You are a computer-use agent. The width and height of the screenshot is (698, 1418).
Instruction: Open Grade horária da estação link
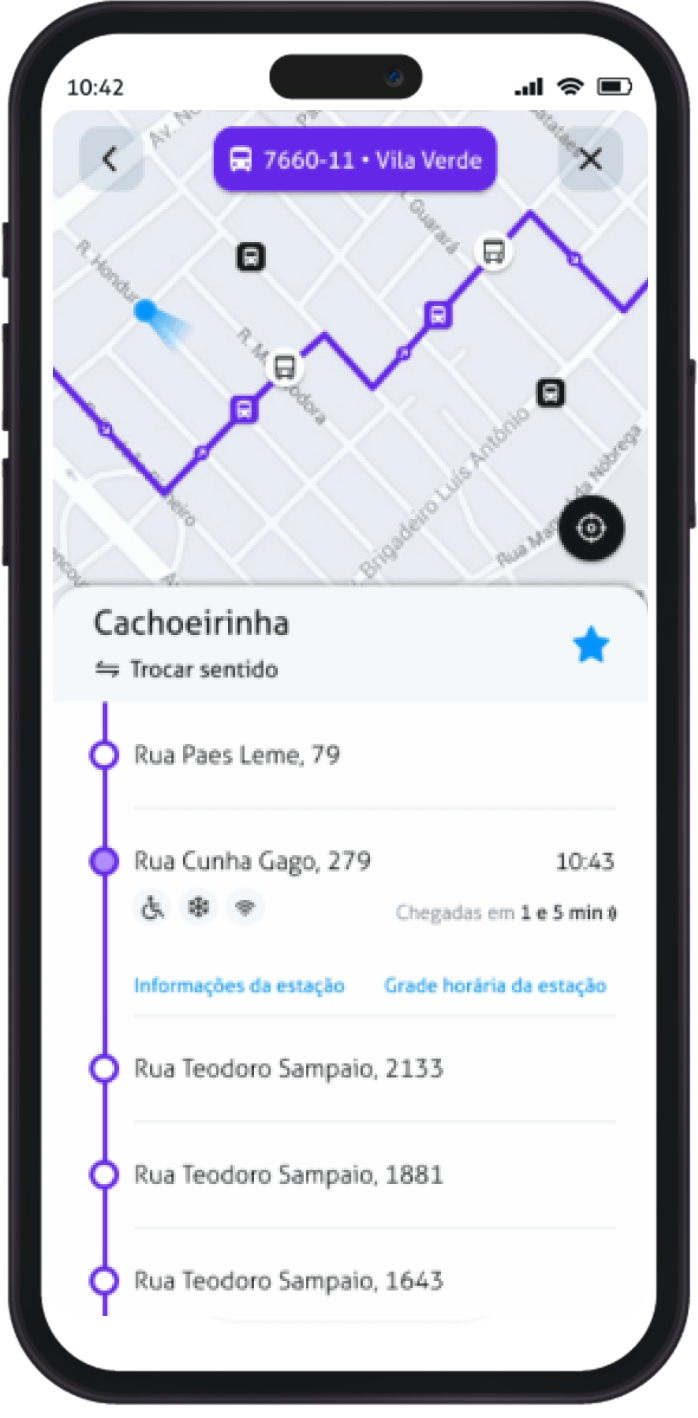[x=495, y=986]
